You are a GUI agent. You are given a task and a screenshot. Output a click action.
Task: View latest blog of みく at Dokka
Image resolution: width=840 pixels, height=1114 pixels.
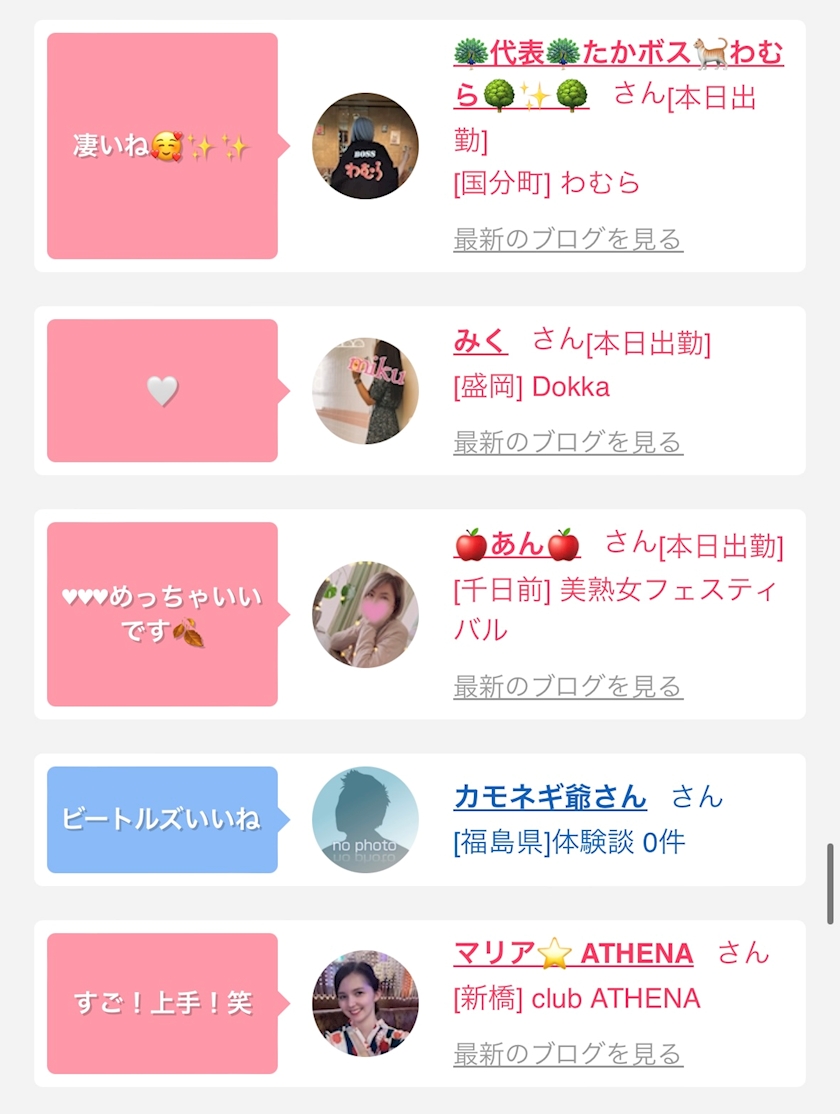(x=568, y=442)
